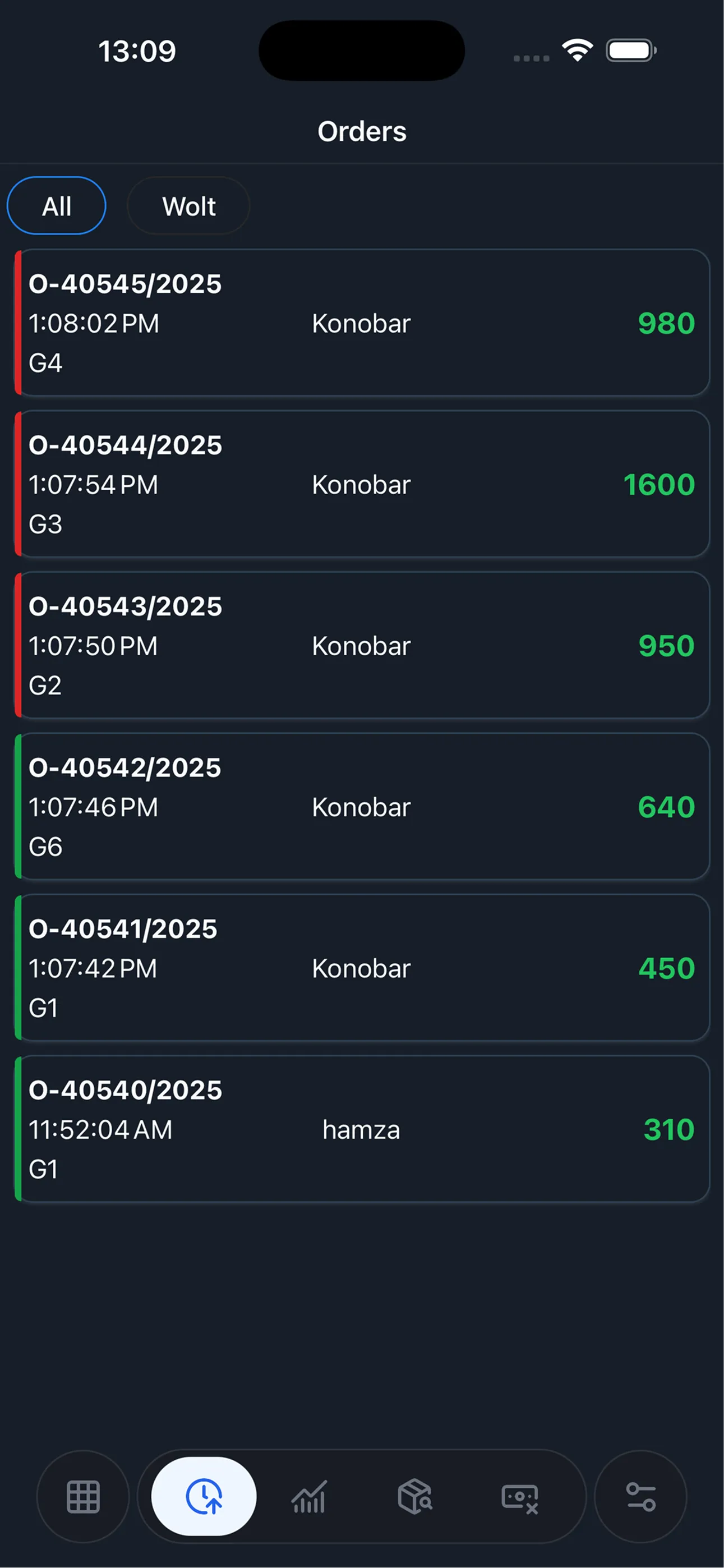Open order O-40541/2025
The image size is (724, 1568).
(362, 968)
